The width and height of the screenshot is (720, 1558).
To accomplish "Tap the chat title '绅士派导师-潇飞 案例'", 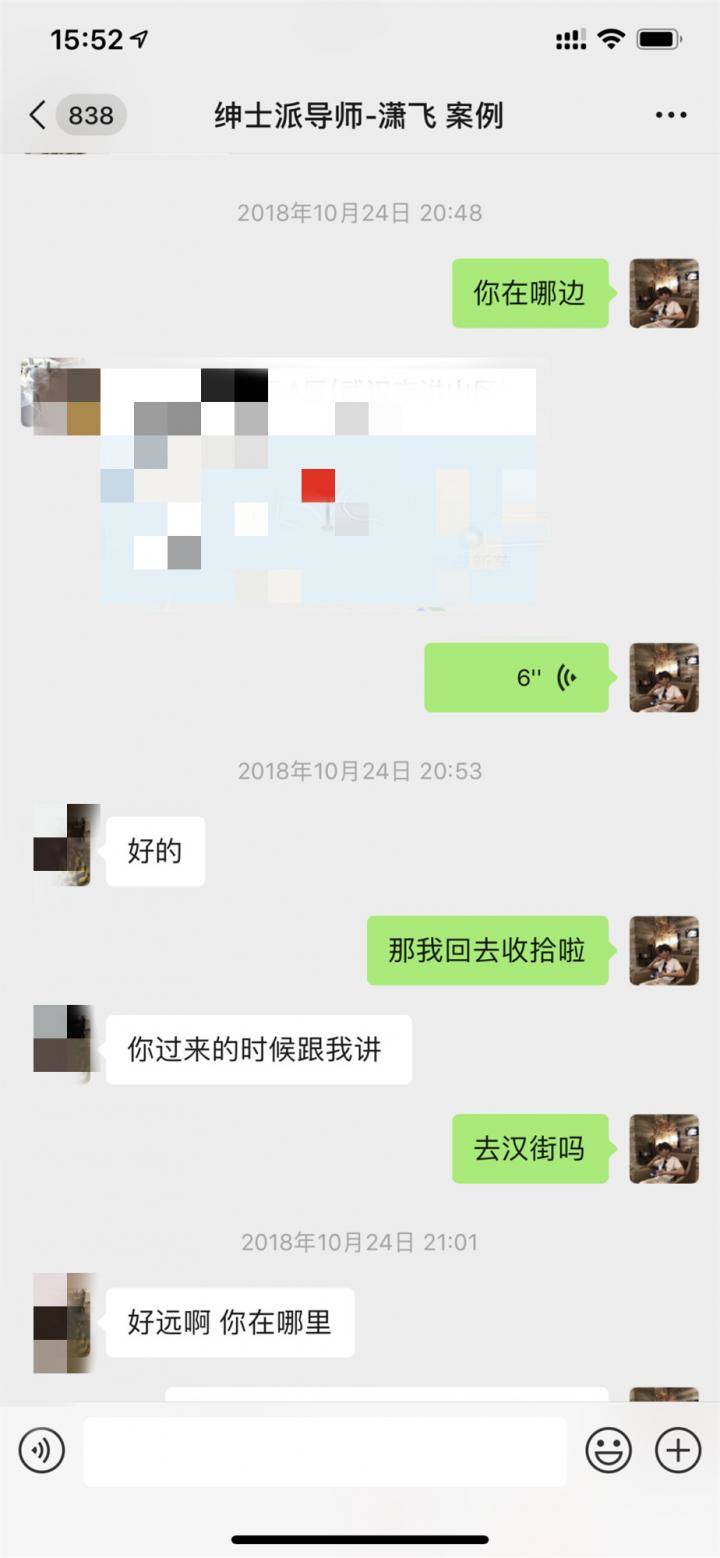I will coord(360,115).
